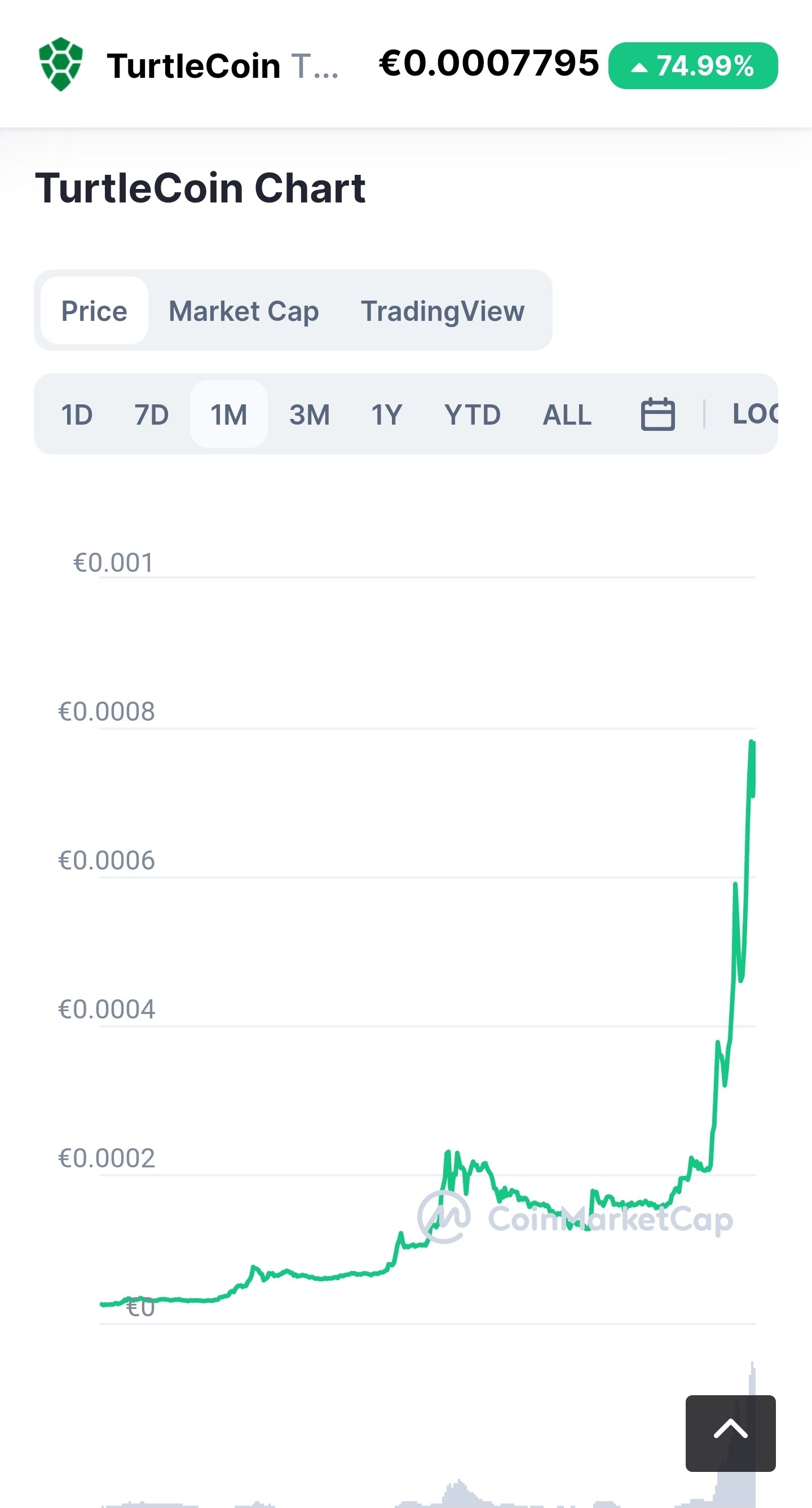
Task: Select the 3M time range
Action: (x=310, y=415)
